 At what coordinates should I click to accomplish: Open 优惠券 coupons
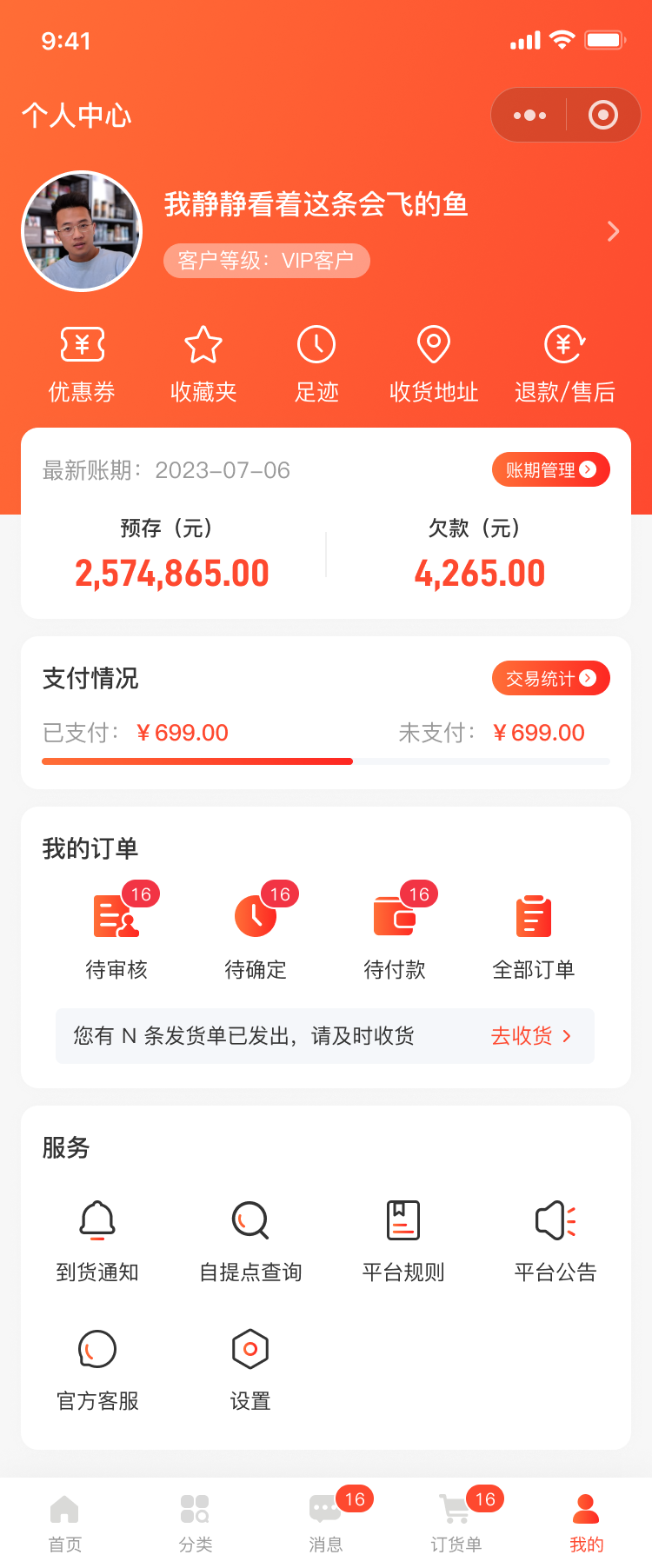[x=82, y=364]
